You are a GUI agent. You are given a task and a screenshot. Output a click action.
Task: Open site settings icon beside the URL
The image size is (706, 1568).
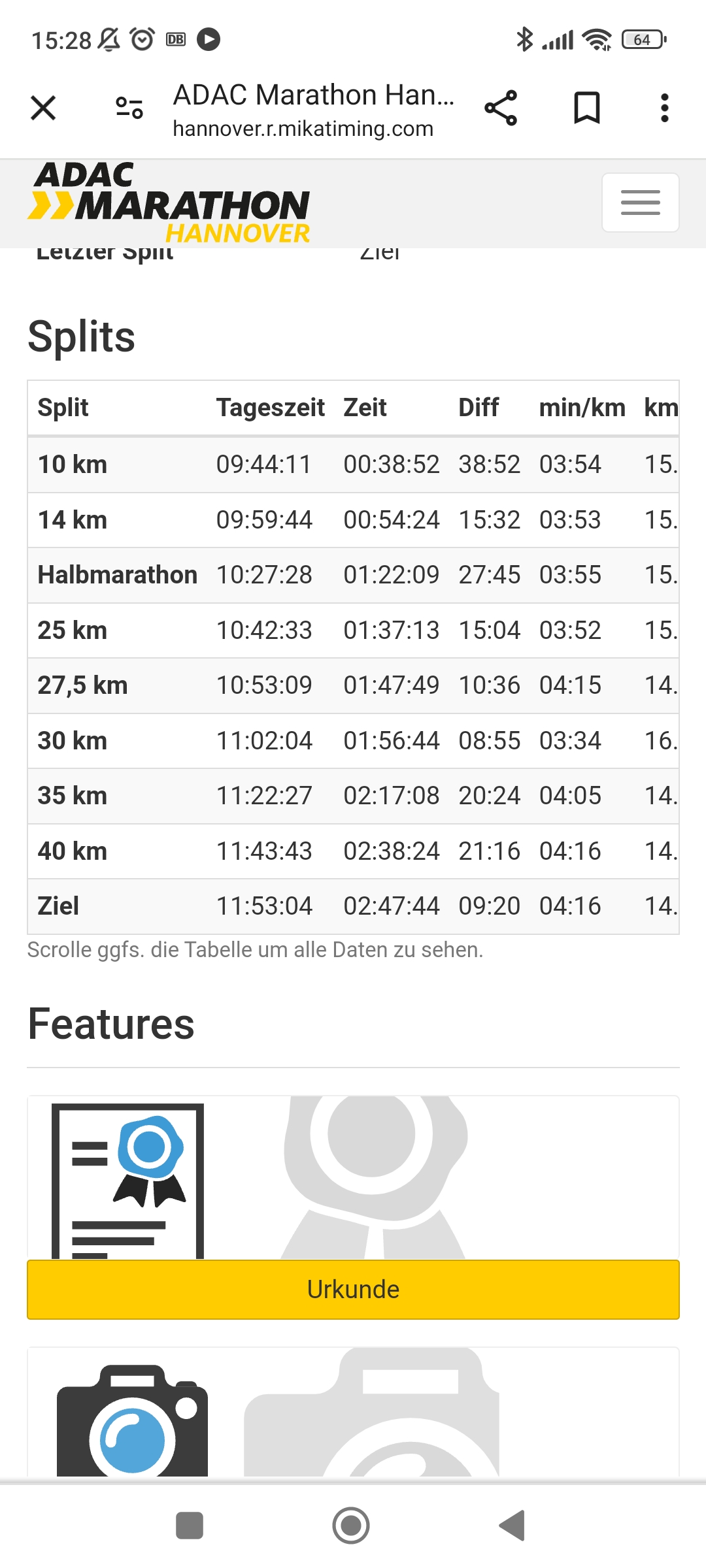[x=129, y=108]
